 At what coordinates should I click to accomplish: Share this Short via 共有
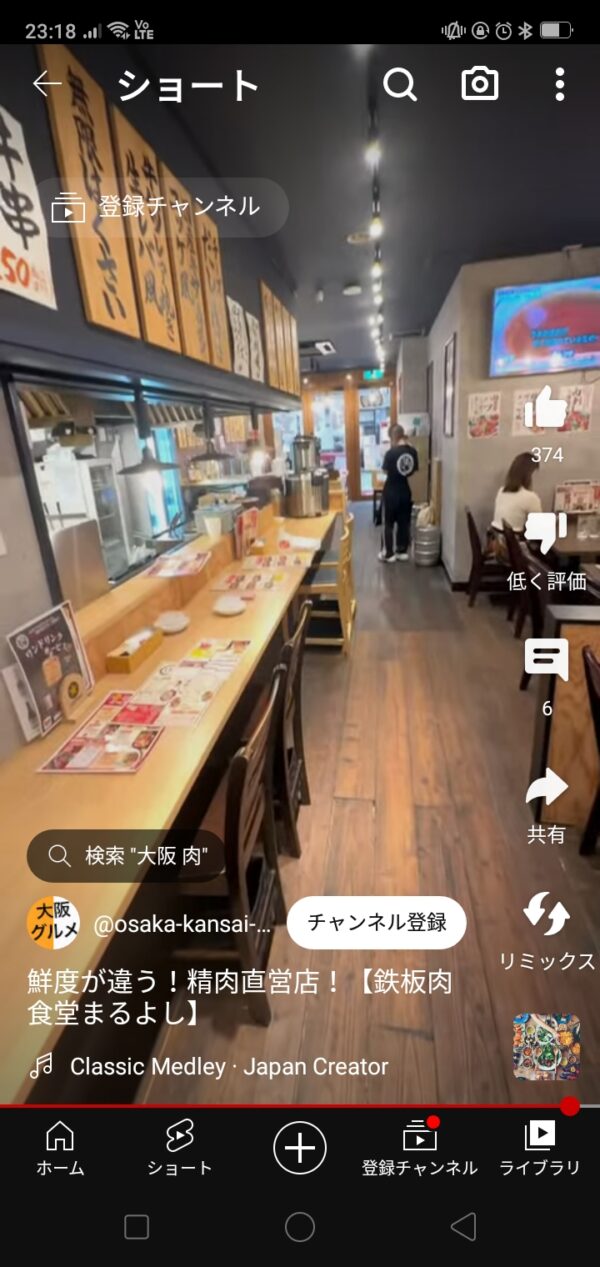click(546, 789)
